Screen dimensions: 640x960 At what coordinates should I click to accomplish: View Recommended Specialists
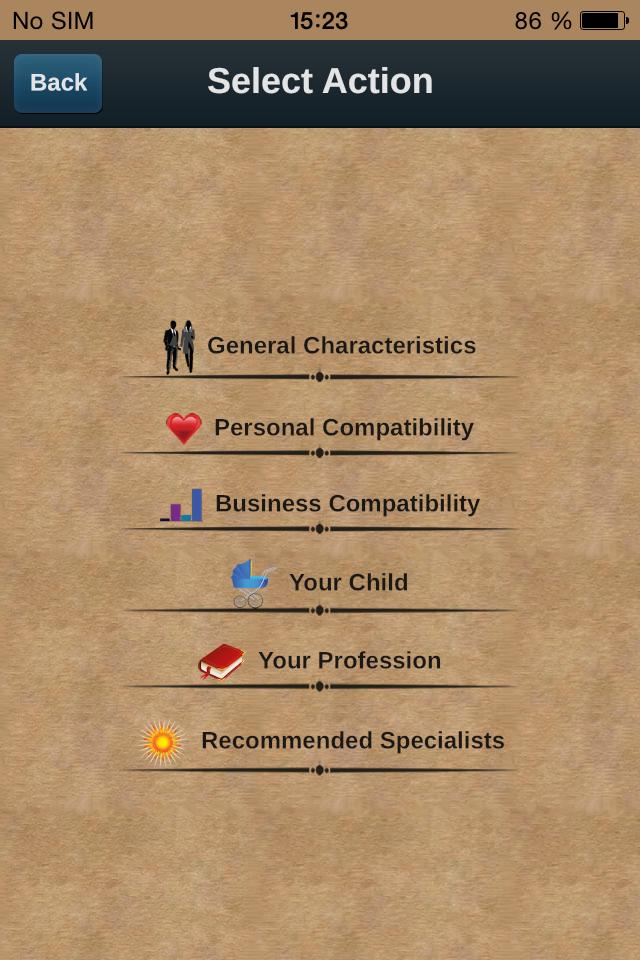tap(320, 741)
